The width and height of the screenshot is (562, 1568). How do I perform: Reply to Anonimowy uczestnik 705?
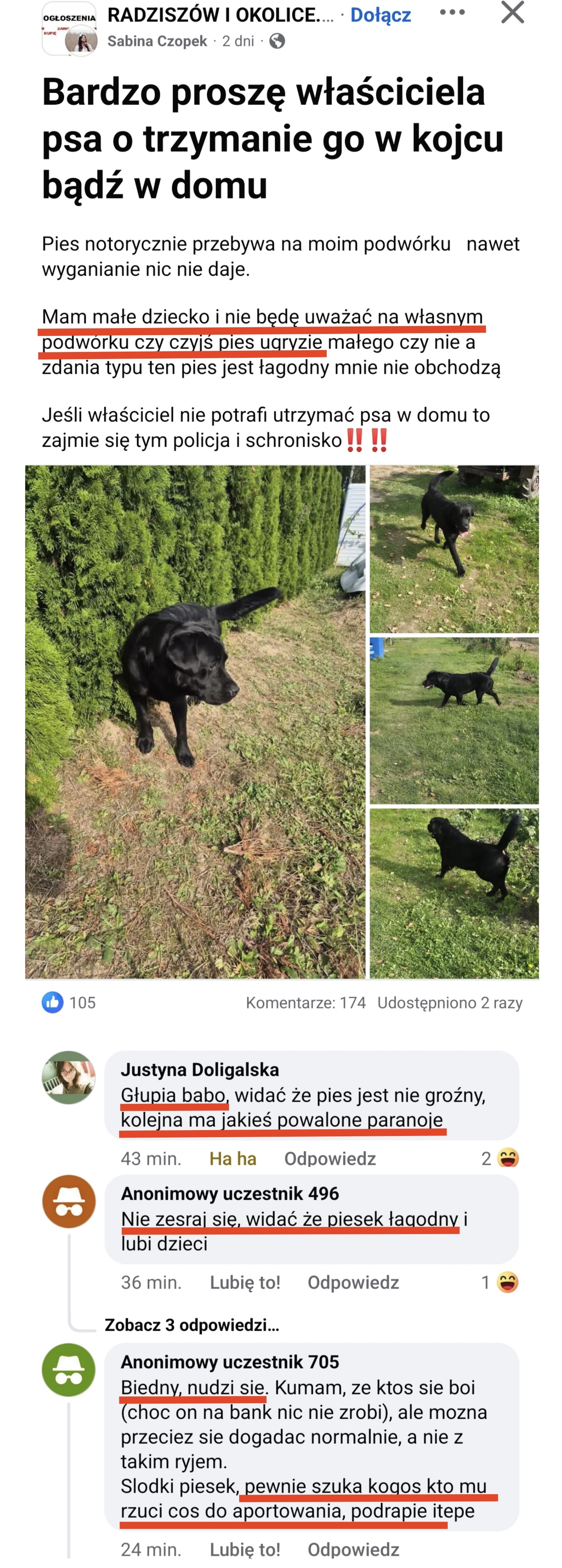coord(353,1549)
